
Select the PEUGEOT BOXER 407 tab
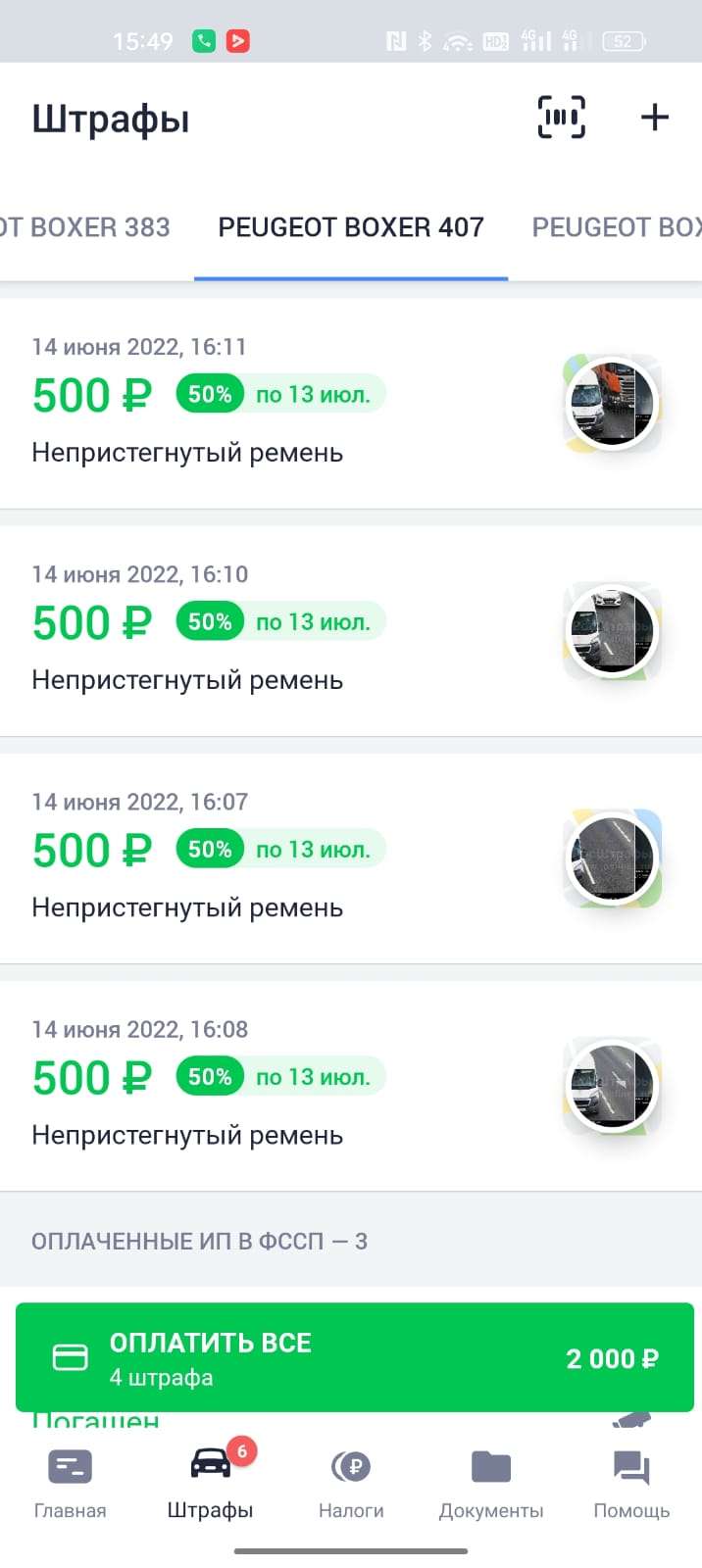(351, 227)
